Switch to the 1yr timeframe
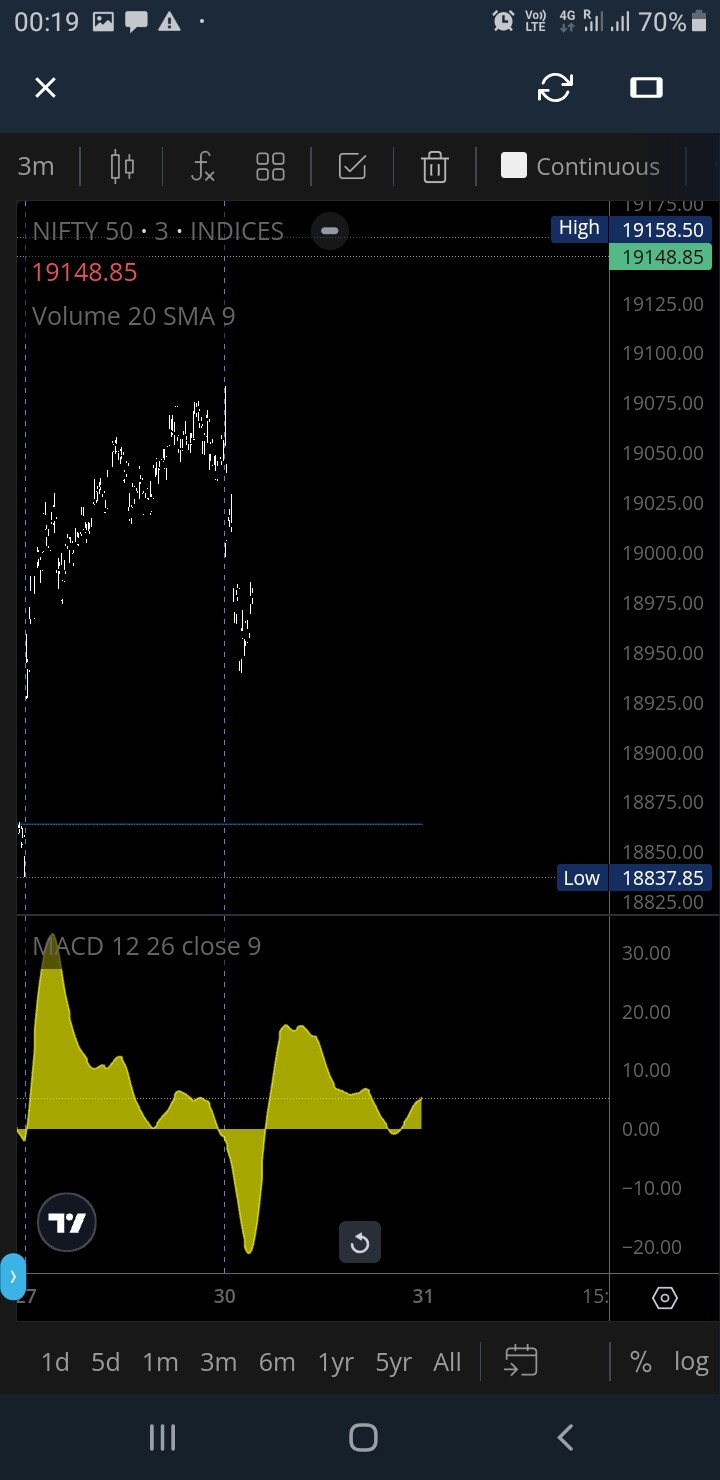 tap(335, 1361)
